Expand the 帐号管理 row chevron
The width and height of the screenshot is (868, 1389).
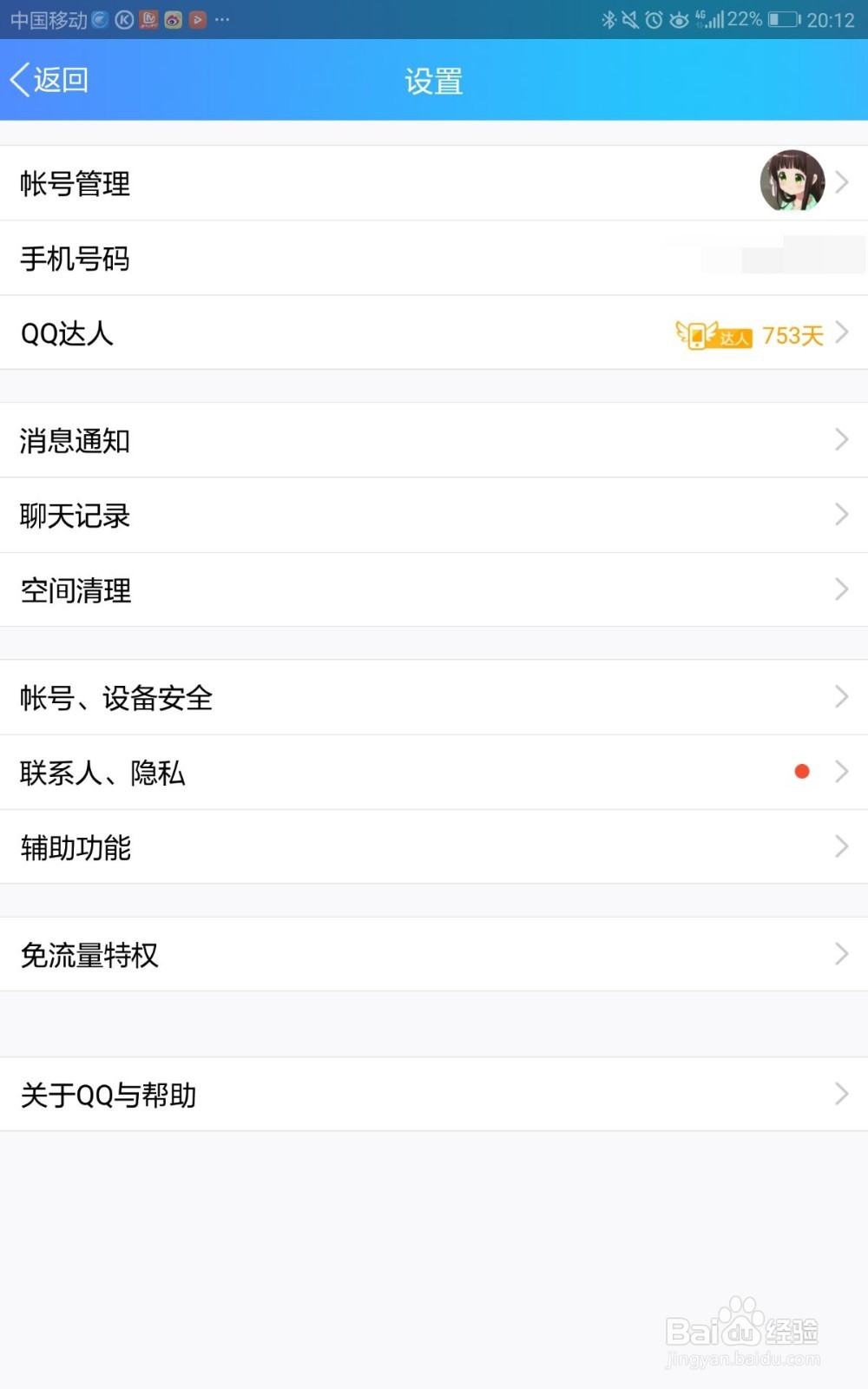click(x=841, y=182)
